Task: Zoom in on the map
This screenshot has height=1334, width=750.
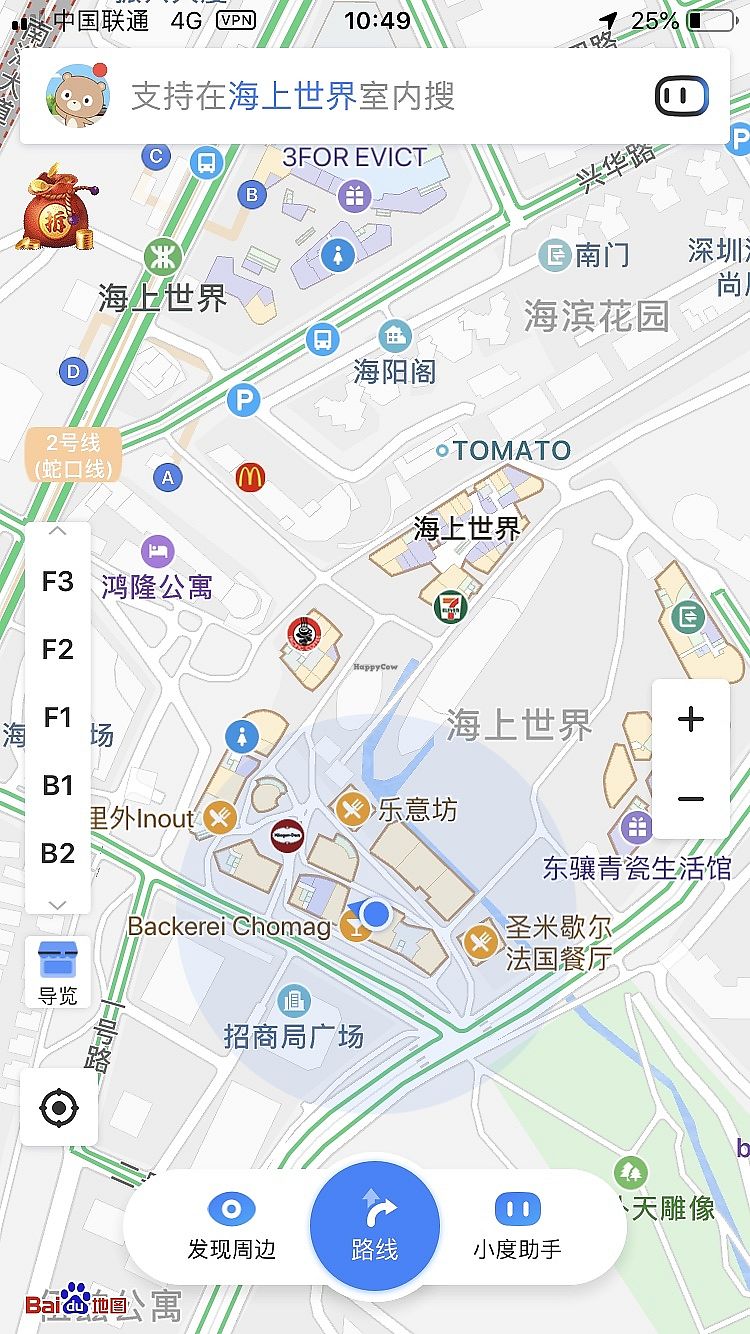Action: click(x=691, y=719)
